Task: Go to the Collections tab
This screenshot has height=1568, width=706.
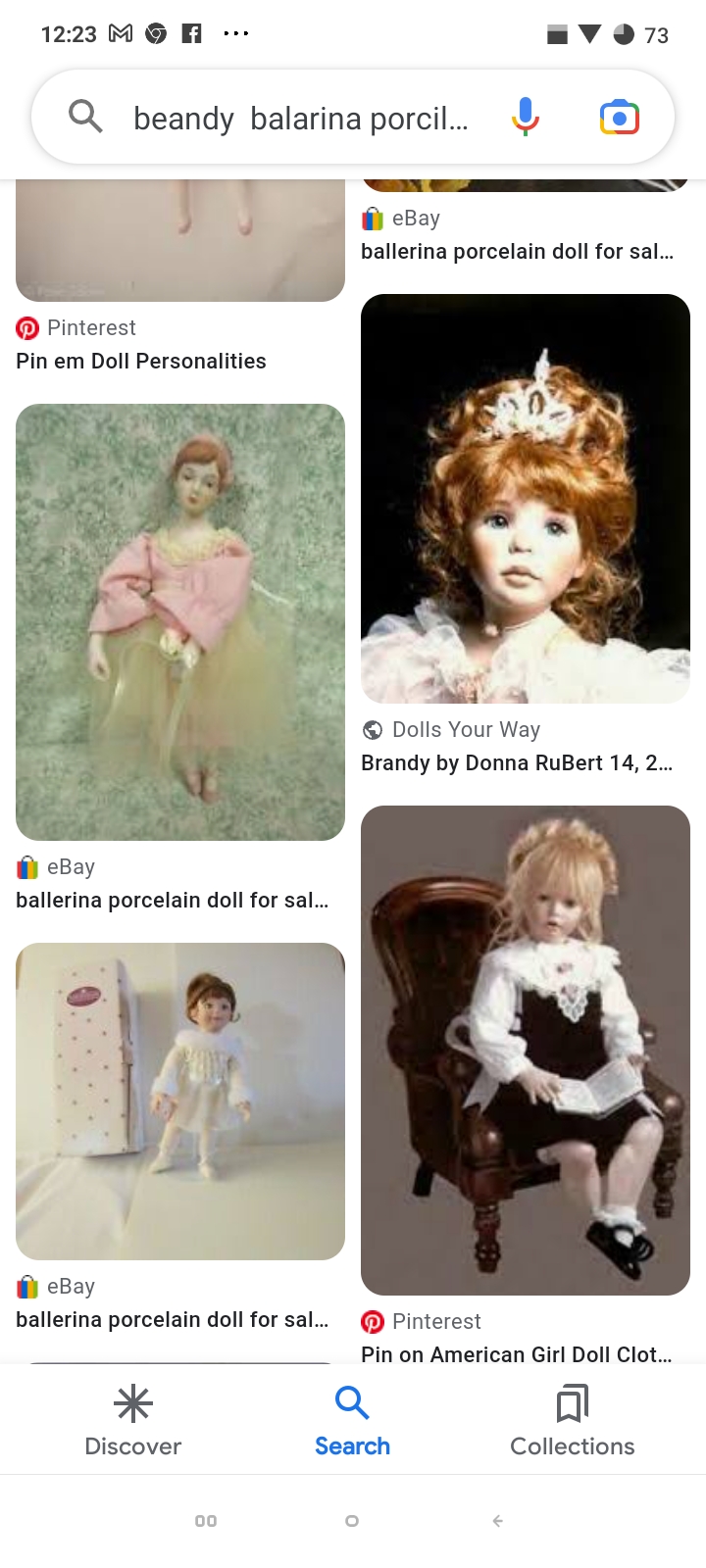Action: pyautogui.click(x=572, y=1421)
